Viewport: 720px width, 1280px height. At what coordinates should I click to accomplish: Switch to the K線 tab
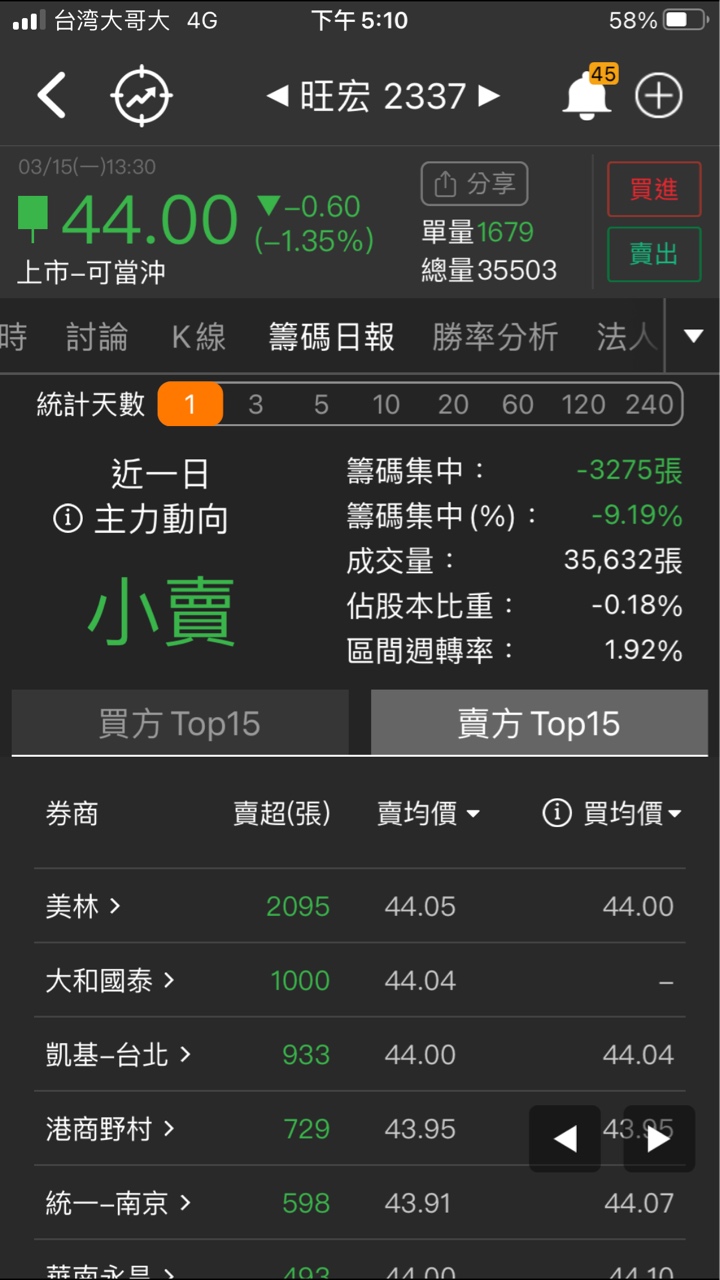point(198,337)
